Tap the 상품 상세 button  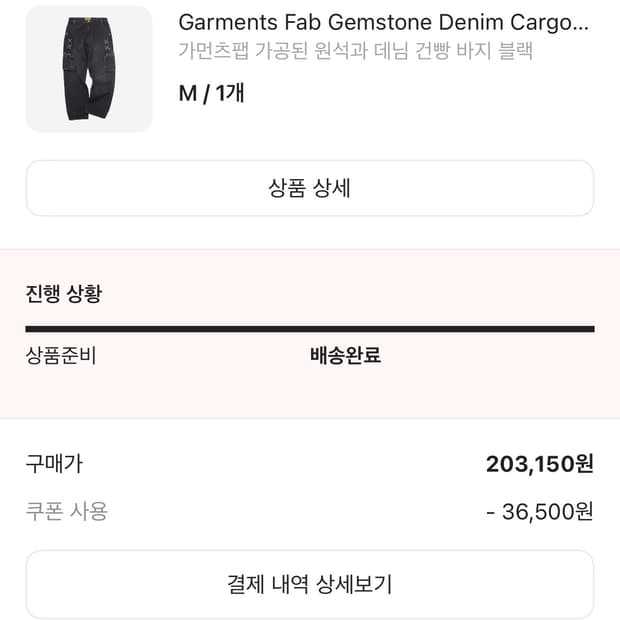[x=309, y=188]
